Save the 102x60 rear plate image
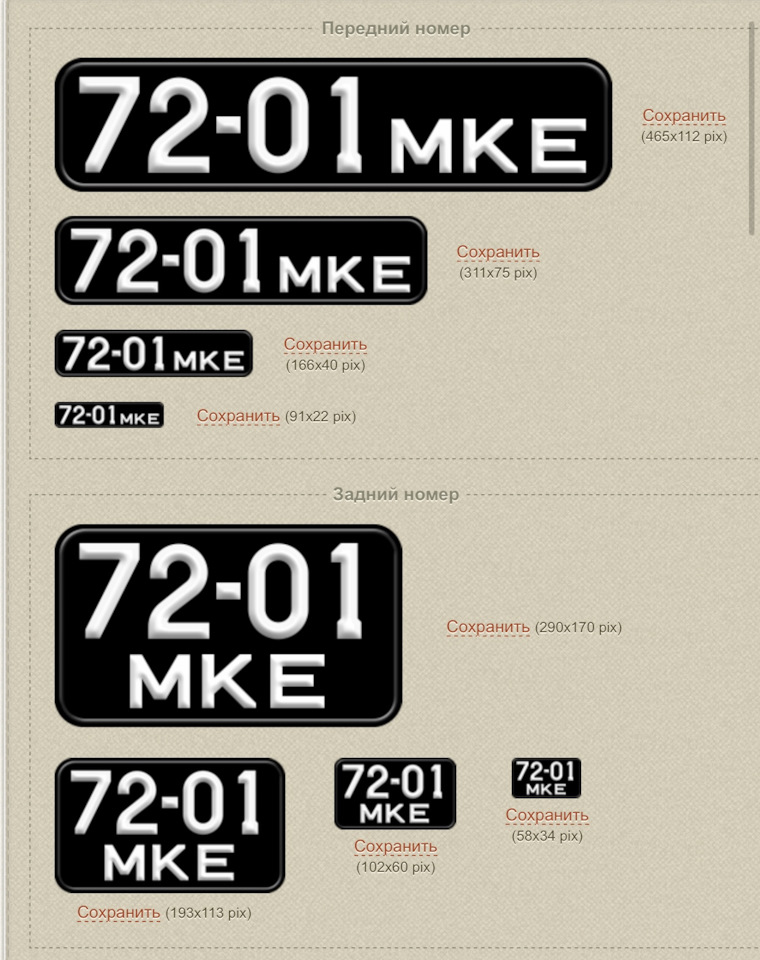 point(395,846)
